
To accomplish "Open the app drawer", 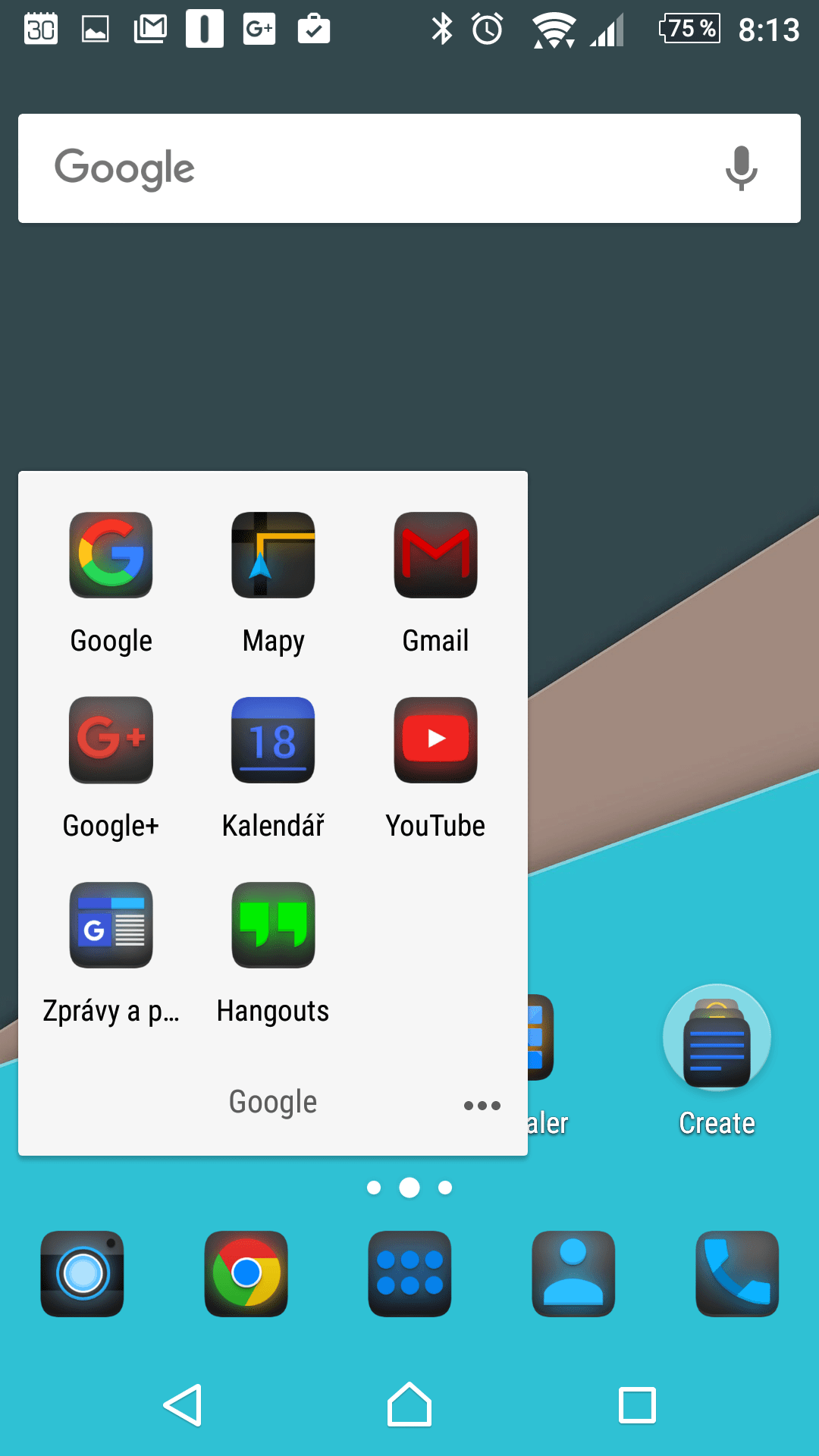I will point(409,1274).
